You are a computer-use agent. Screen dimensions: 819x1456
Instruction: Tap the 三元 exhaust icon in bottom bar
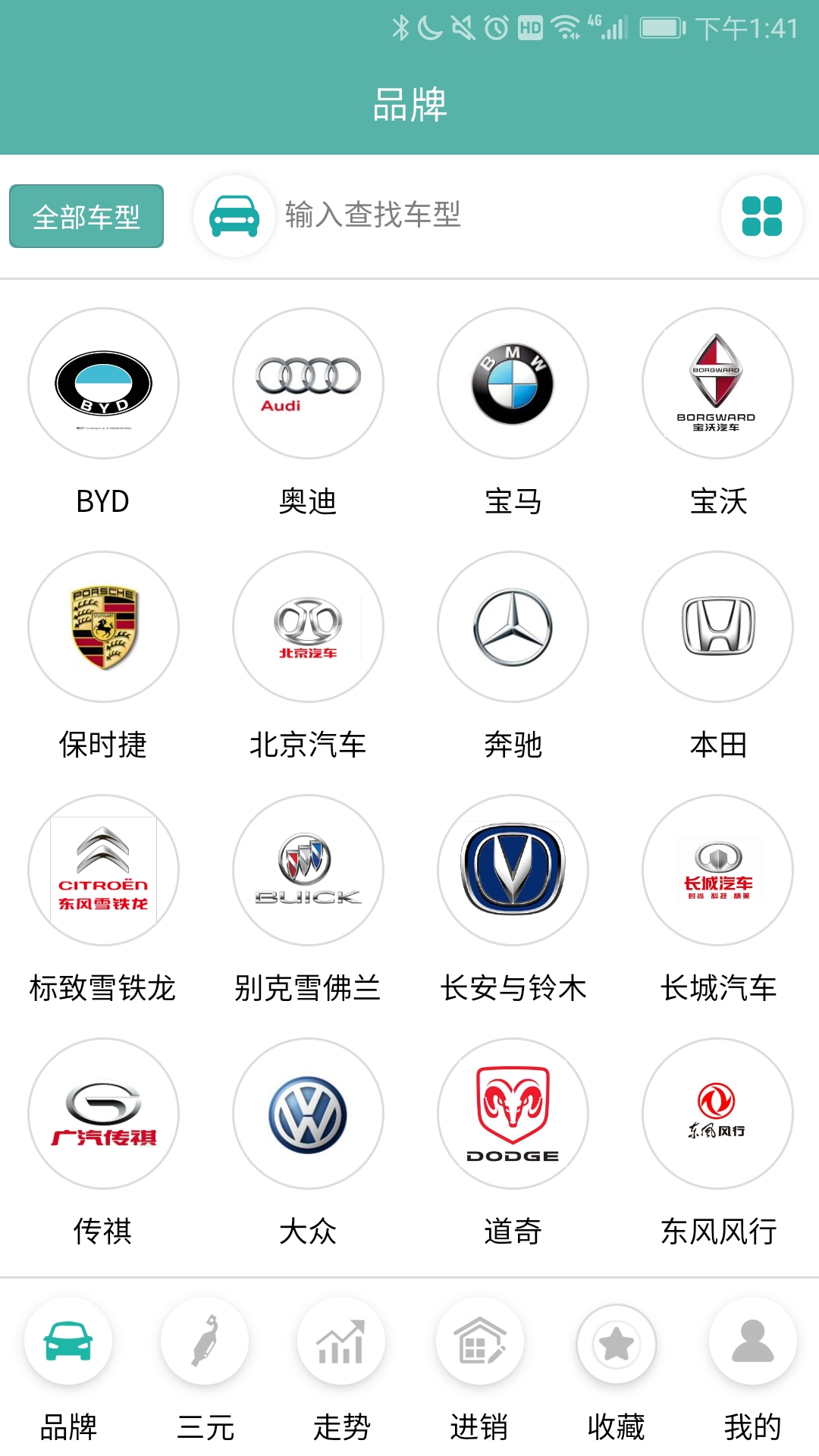[204, 1341]
